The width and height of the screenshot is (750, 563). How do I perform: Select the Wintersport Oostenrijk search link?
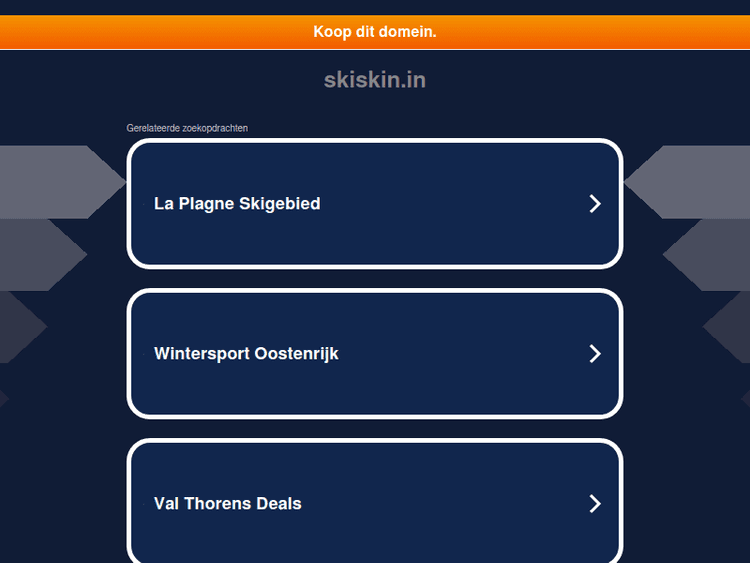(x=375, y=354)
